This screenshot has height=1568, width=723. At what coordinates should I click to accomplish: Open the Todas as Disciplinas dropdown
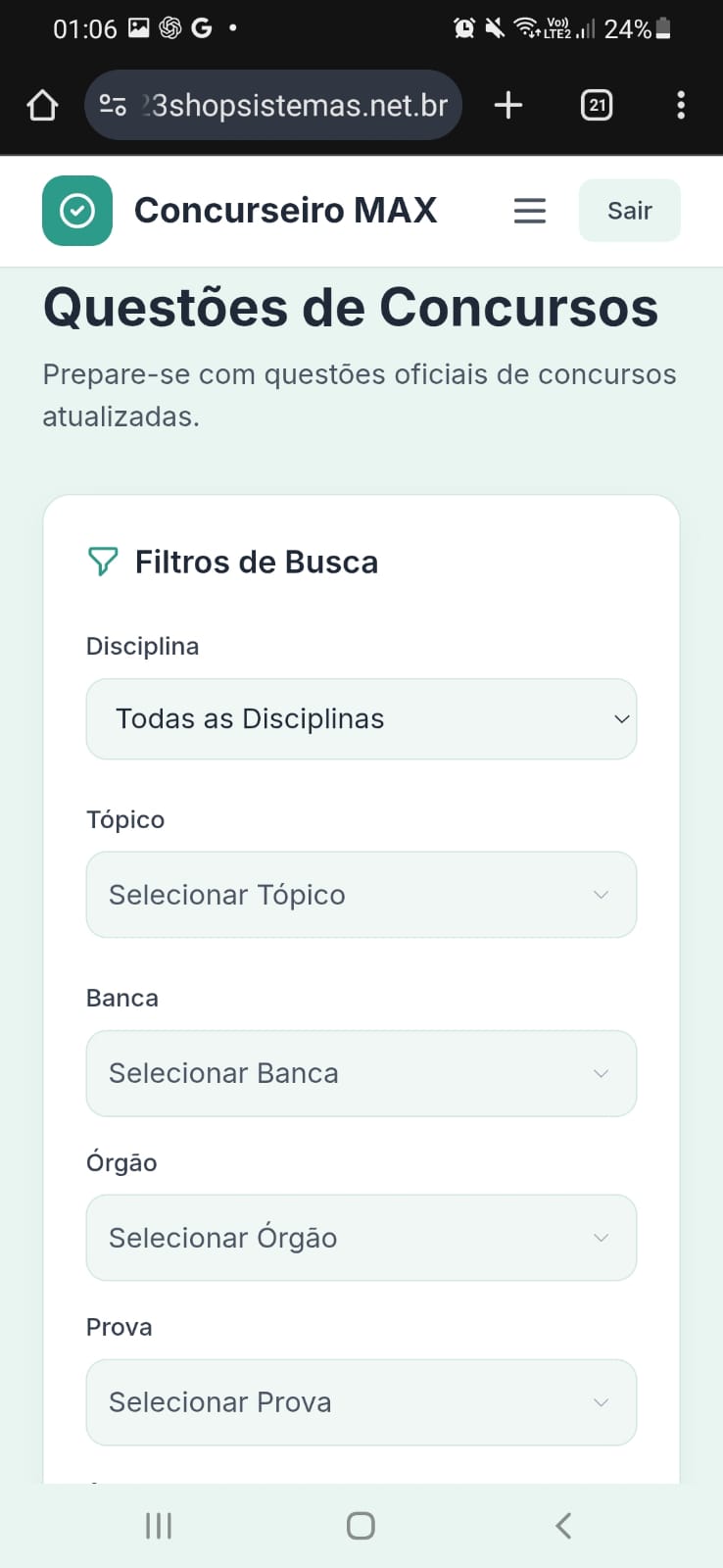tap(361, 718)
